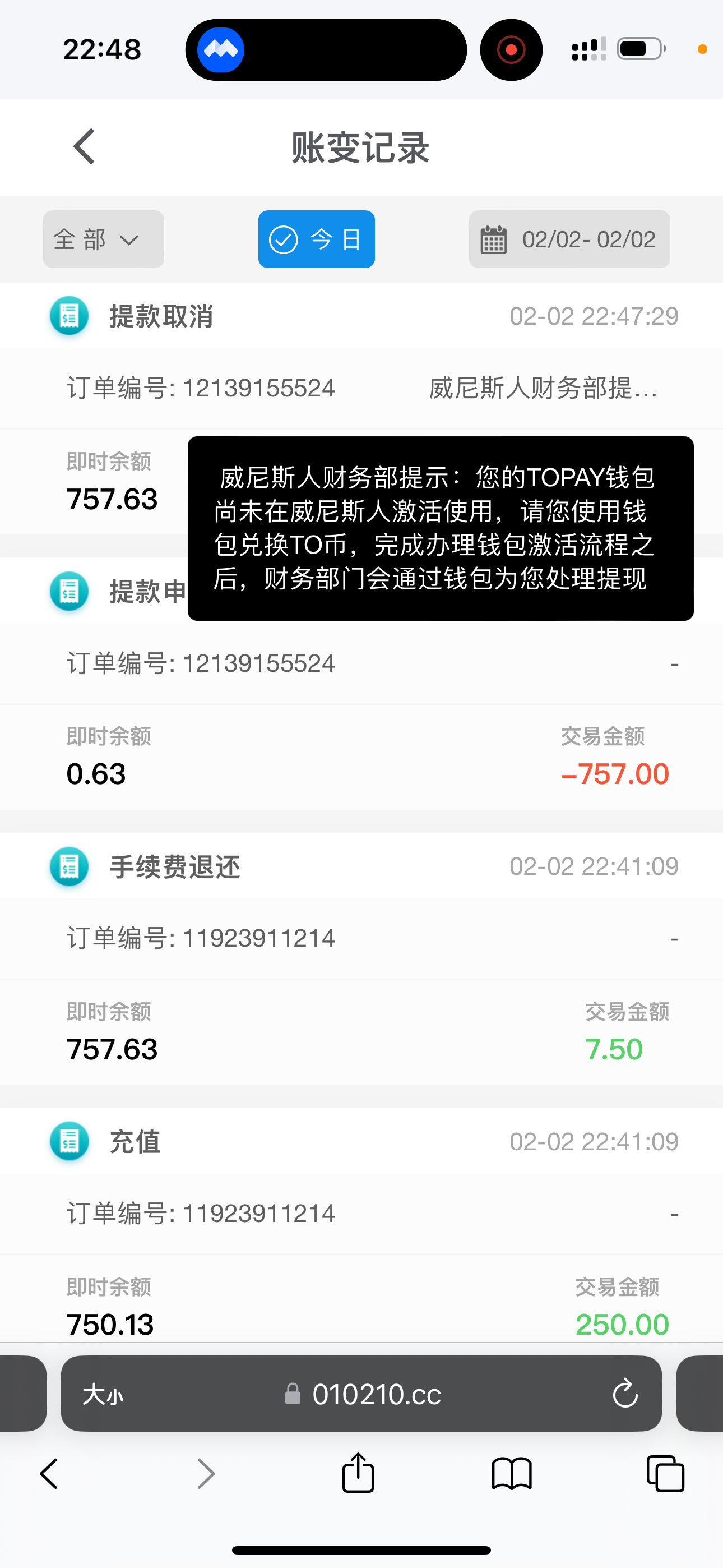Show all open Safari tabs

[665, 1474]
